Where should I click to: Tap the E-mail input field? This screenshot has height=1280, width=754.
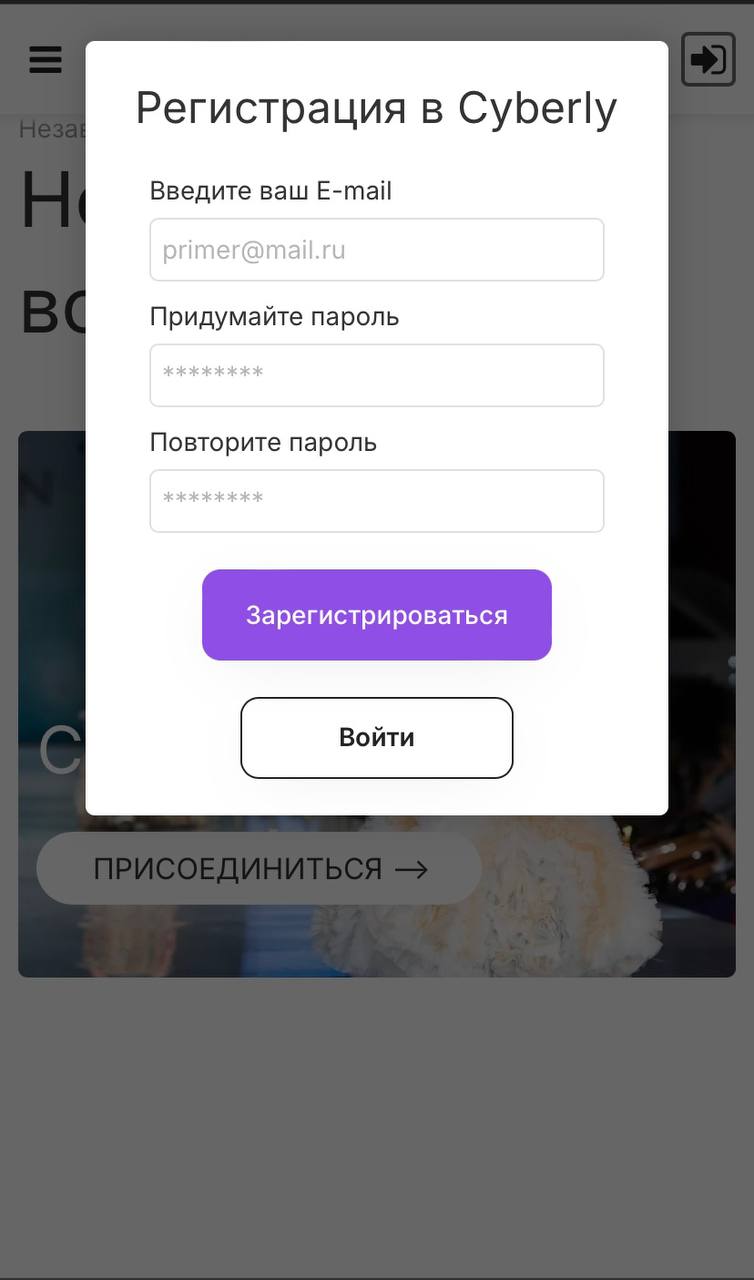[376, 250]
